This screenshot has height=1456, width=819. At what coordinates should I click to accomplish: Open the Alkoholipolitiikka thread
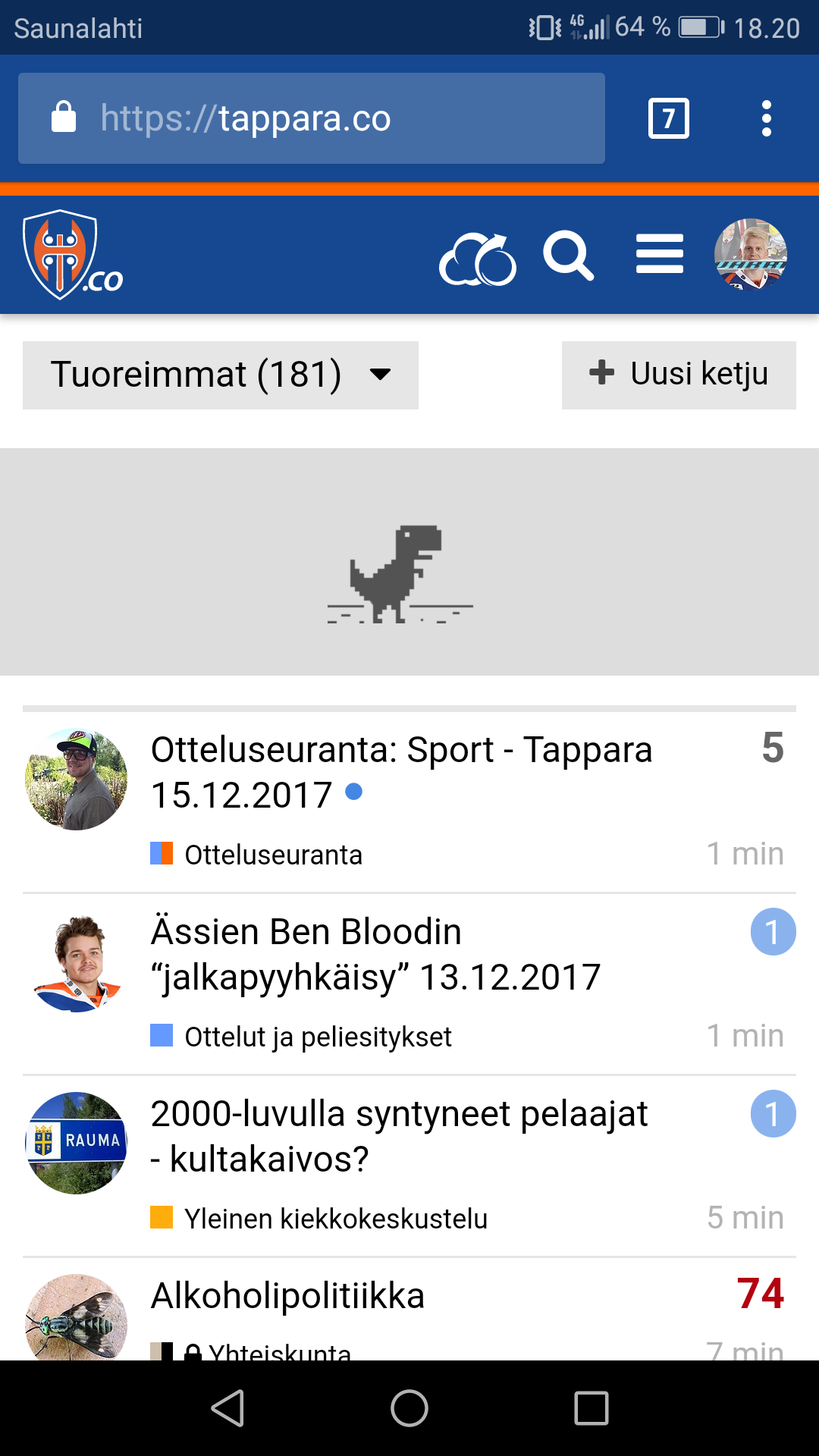click(287, 1295)
